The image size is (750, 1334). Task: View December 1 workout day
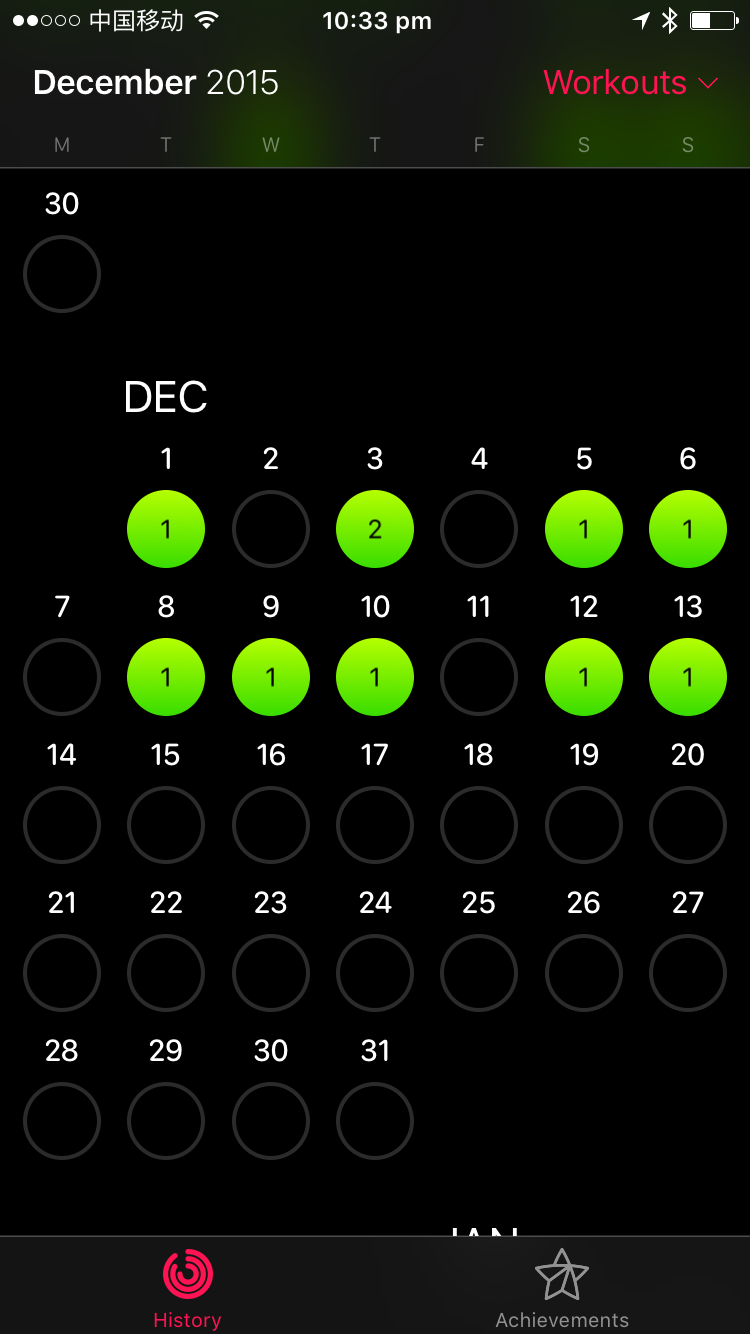(166, 529)
